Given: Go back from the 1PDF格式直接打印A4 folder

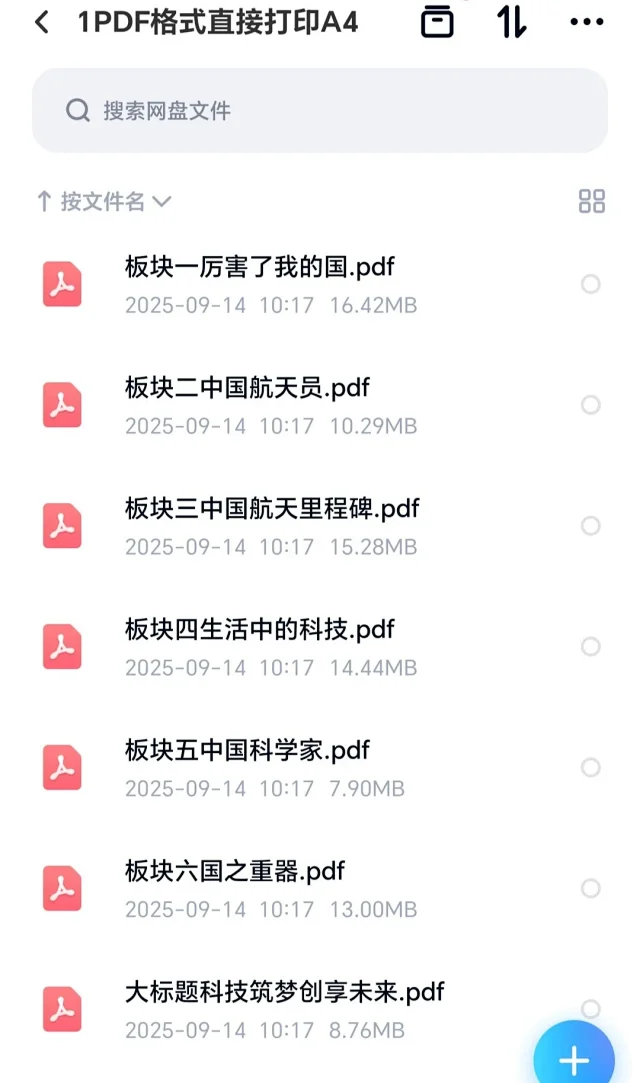Looking at the screenshot, I should (42, 22).
